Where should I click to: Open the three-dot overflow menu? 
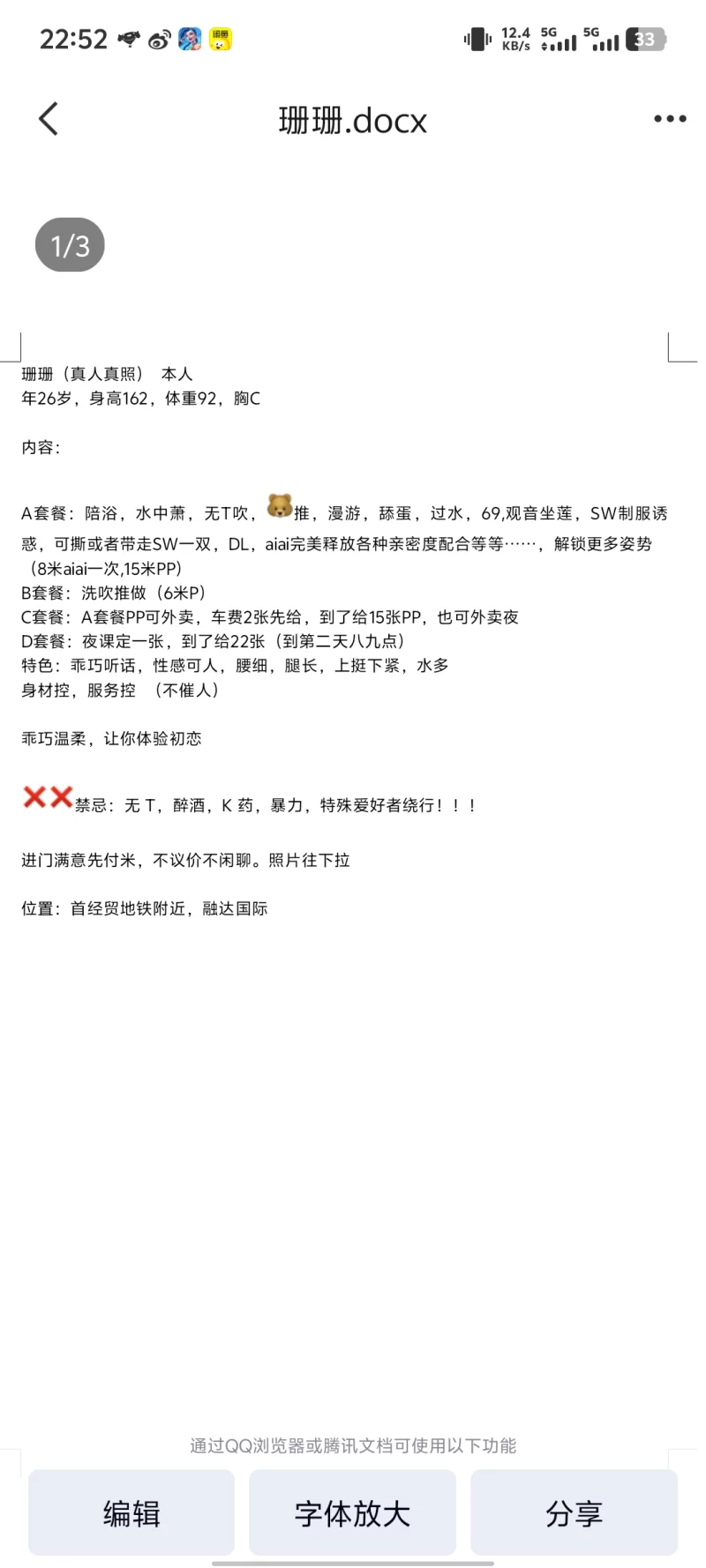click(x=670, y=119)
